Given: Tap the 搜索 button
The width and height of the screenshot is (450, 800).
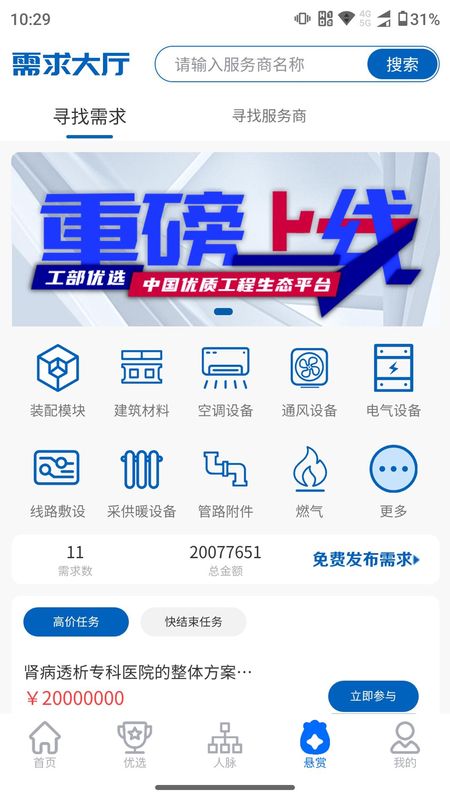Looking at the screenshot, I should click(402, 64).
